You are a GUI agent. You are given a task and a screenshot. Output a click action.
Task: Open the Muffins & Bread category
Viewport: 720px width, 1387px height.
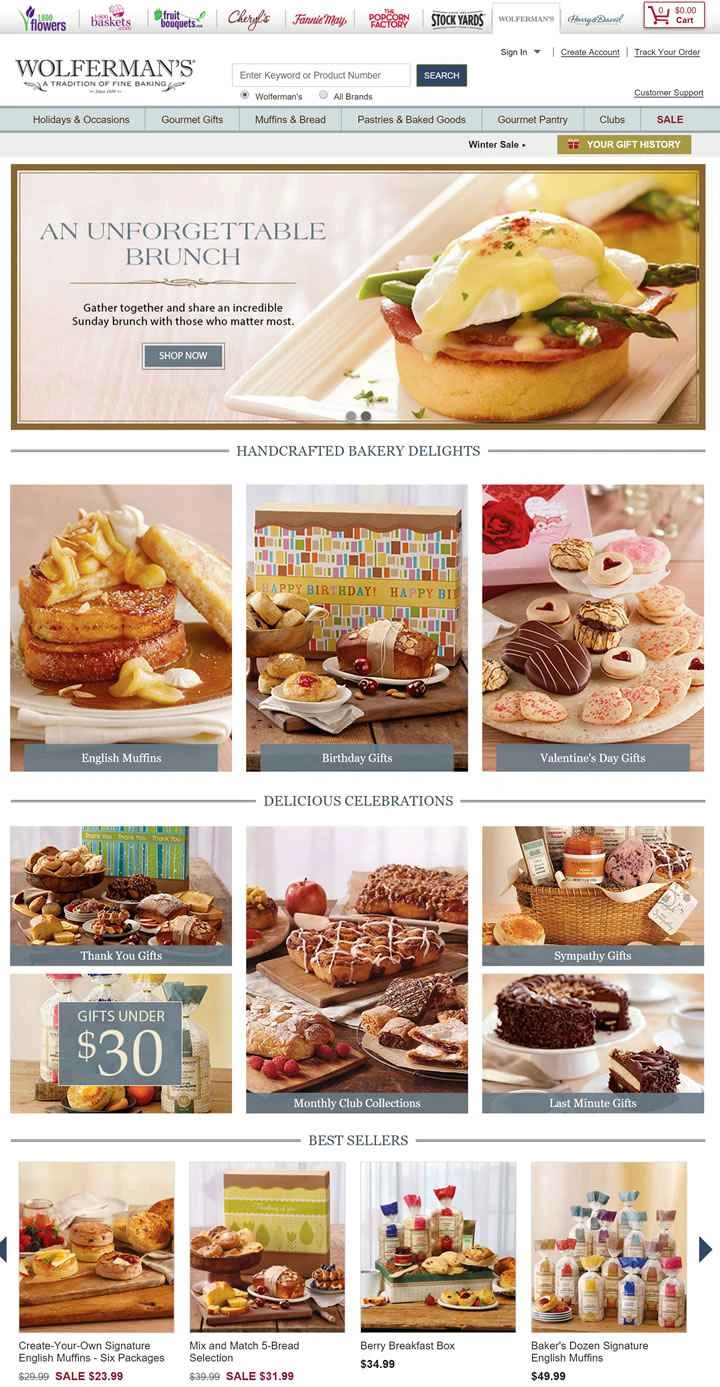point(290,119)
